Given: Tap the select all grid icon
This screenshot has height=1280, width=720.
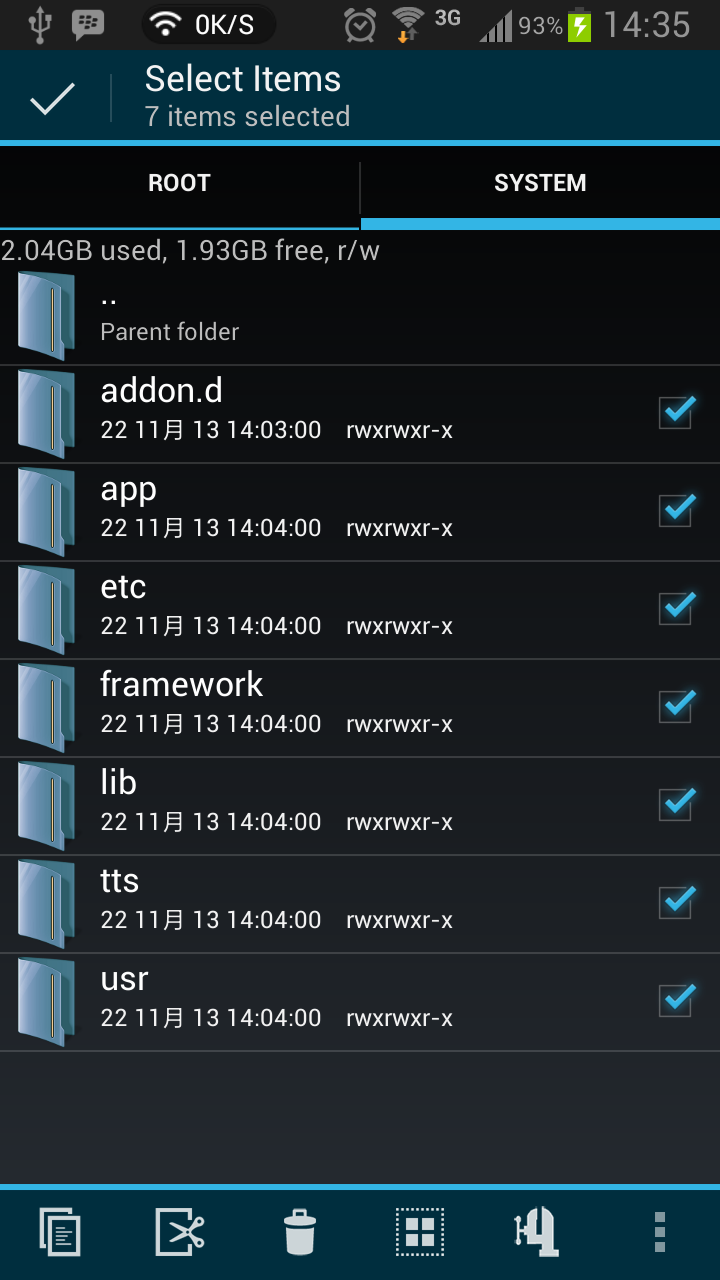Looking at the screenshot, I should point(420,1232).
